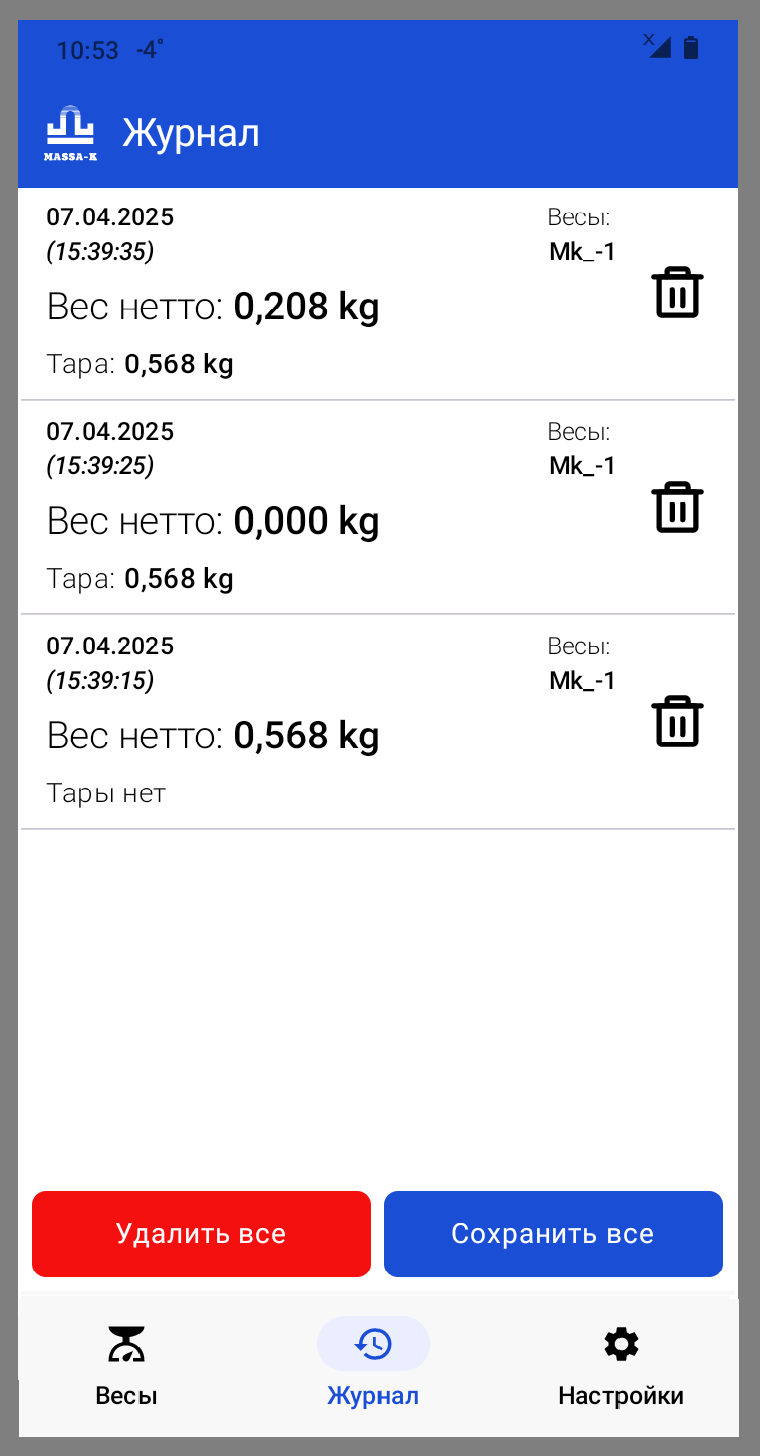Delete the 15:39:15 journal entry
Screen dimensions: 760x1456
[678, 722]
